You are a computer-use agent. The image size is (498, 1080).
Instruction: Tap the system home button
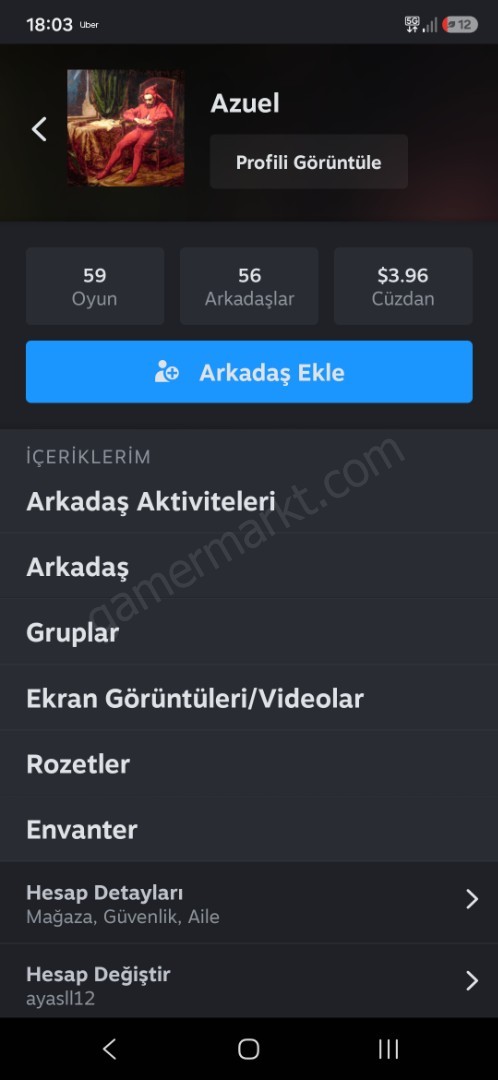pos(249,1049)
